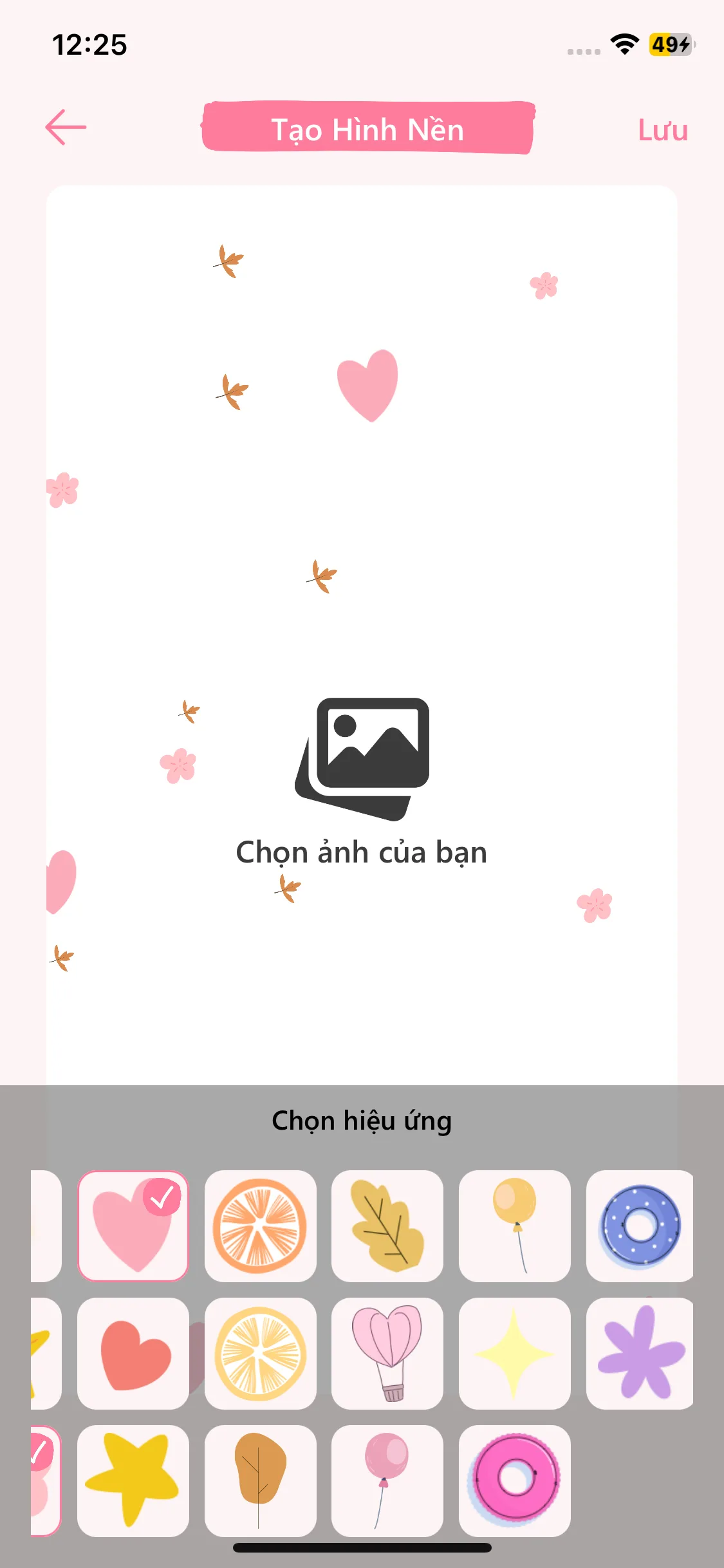Select the orange slice effect
Screen dimensions: 724x1568
(261, 1226)
